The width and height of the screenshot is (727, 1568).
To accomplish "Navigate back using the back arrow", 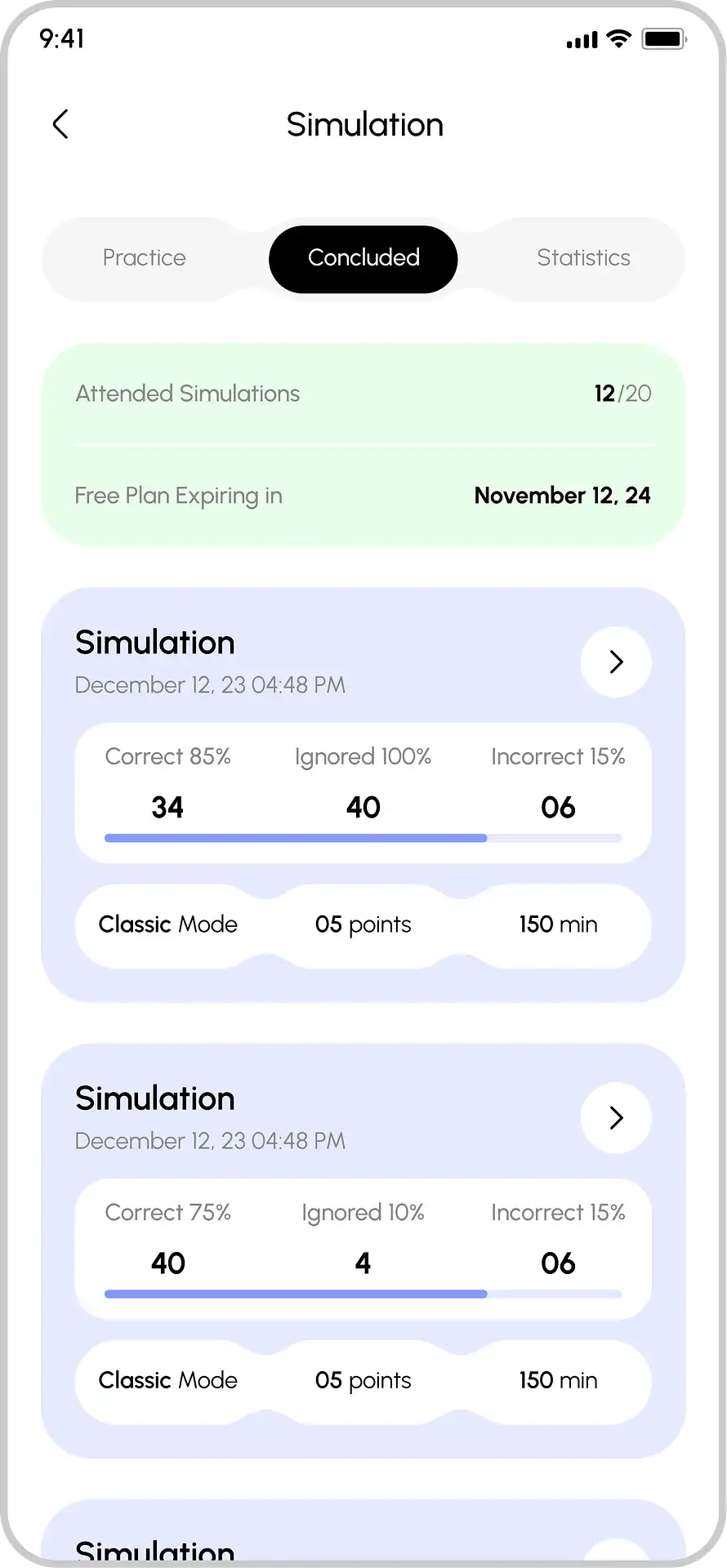I will (x=60, y=124).
